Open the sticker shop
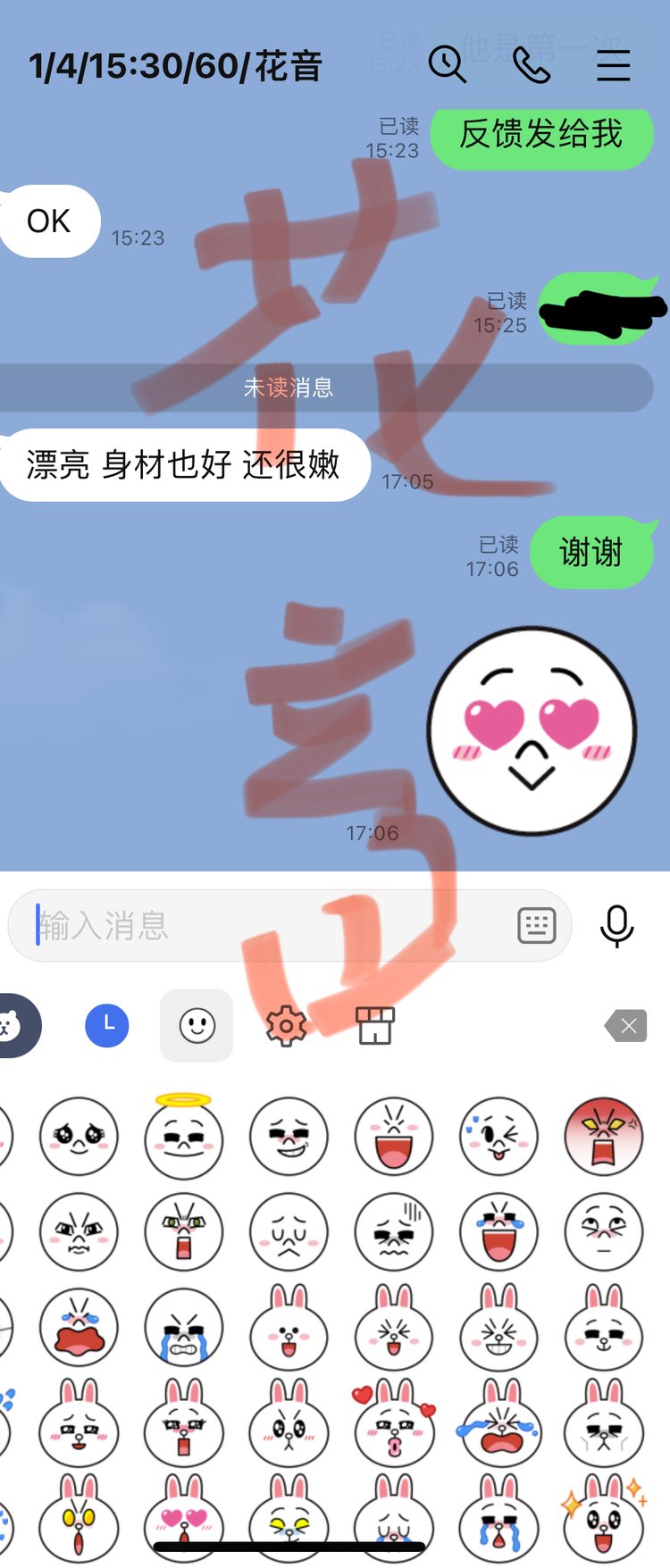Viewport: 670px width, 1568px height. click(x=375, y=1025)
